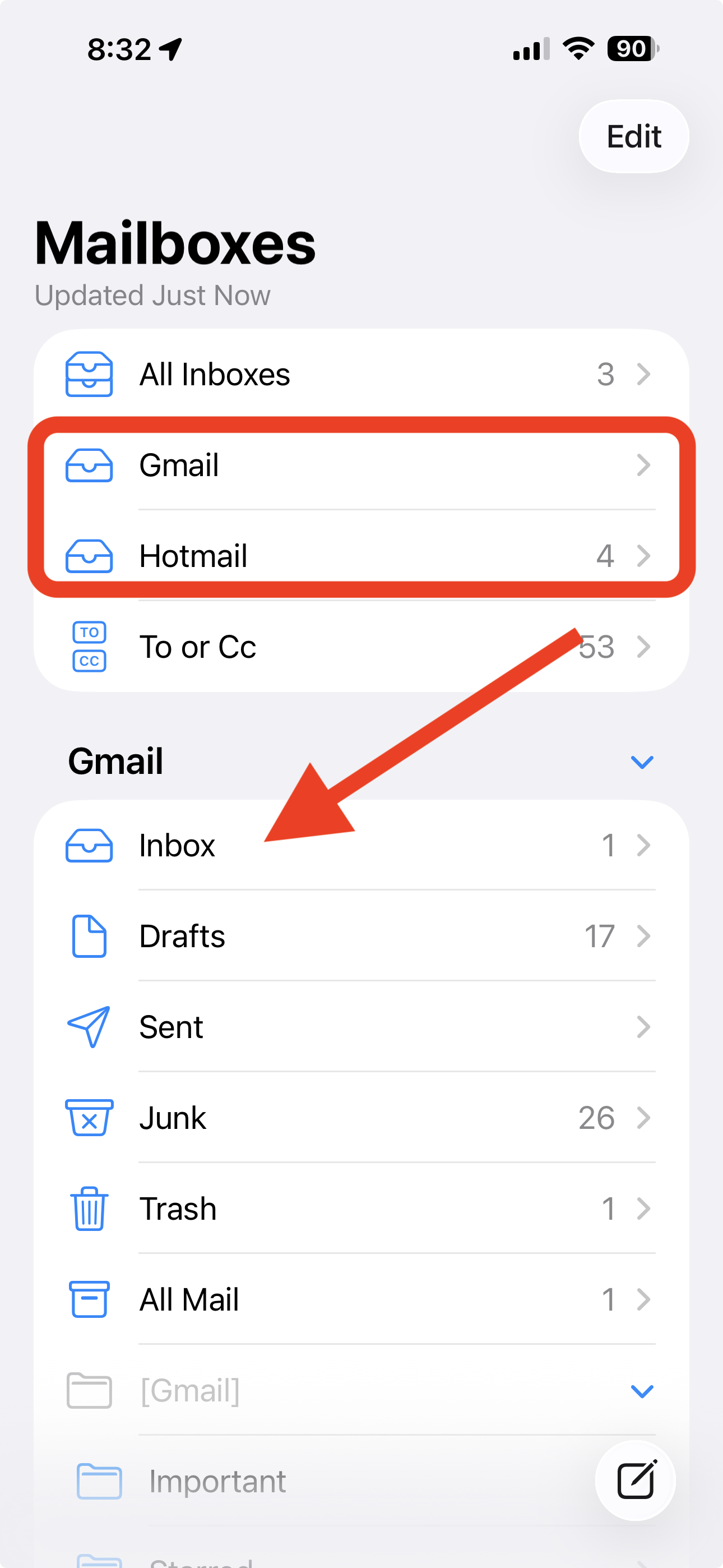Open the Gmail inbox in the top list
This screenshot has height=1568, width=723.
point(360,465)
